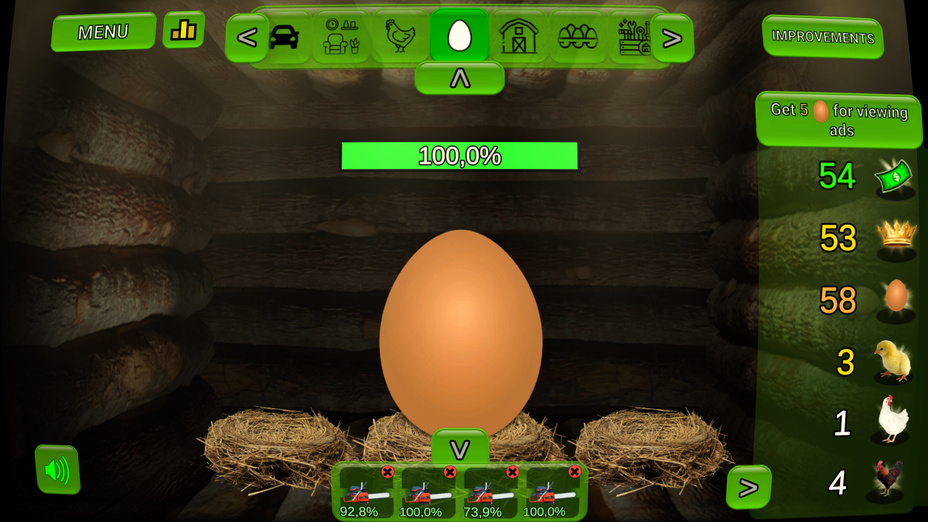Switch to the barn section
This screenshot has width=928, height=522.
coord(518,37)
